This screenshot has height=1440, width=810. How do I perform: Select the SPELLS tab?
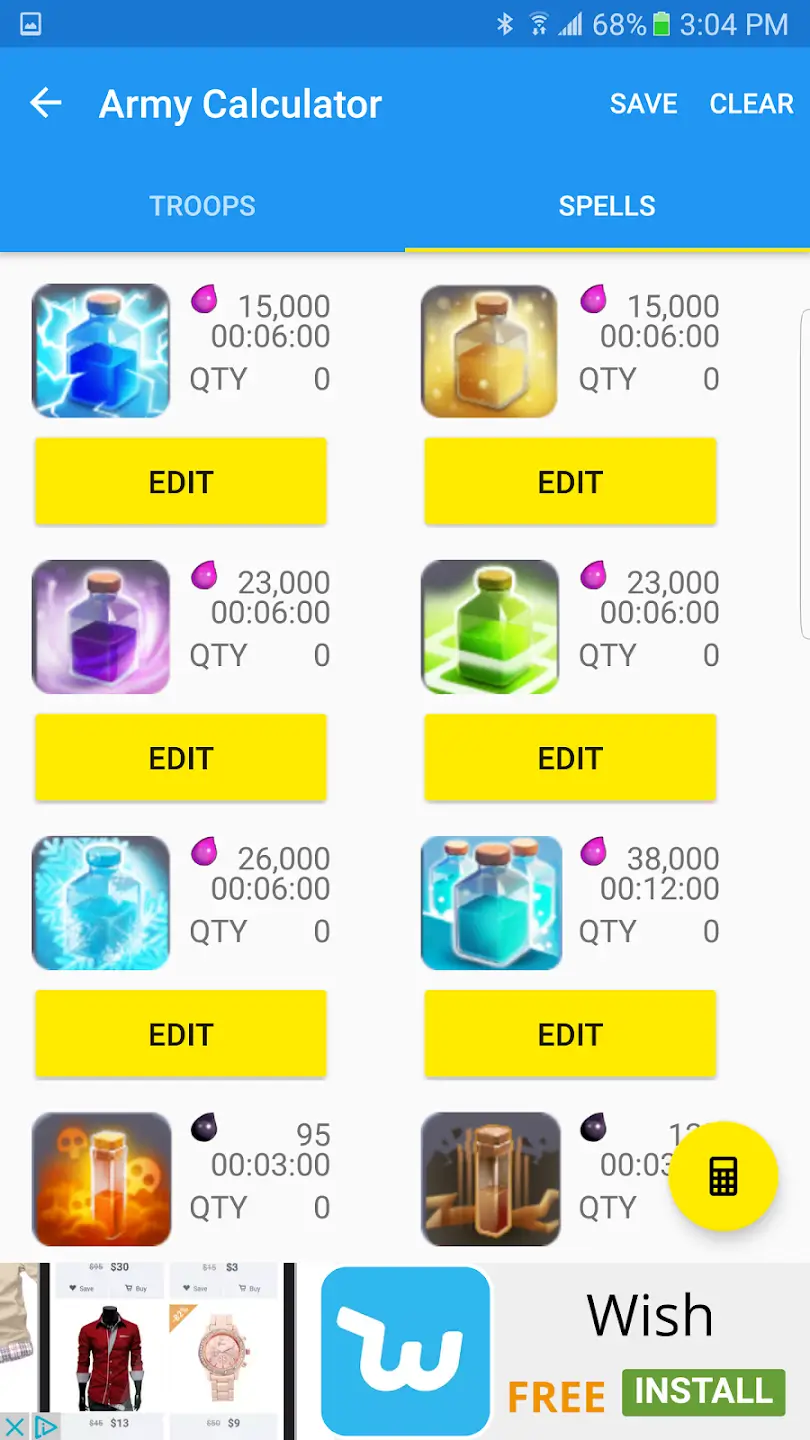pos(607,206)
